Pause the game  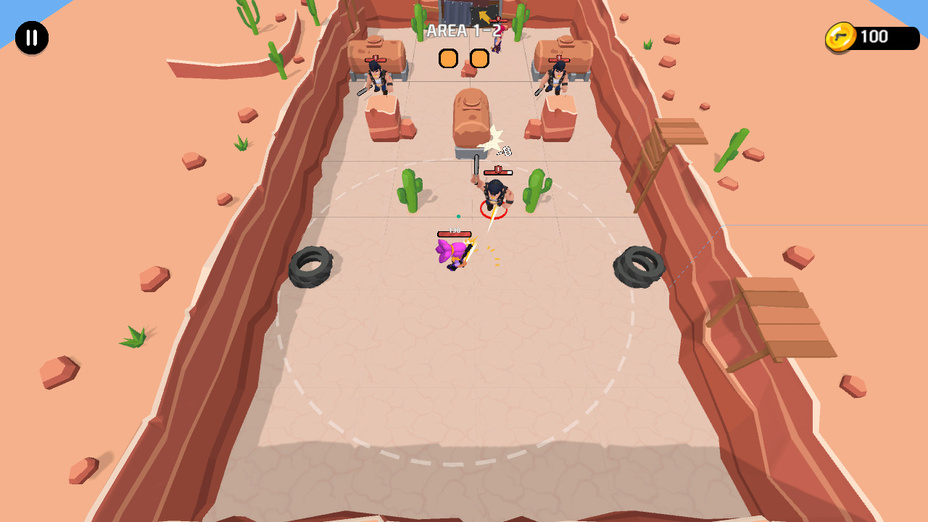32,38
